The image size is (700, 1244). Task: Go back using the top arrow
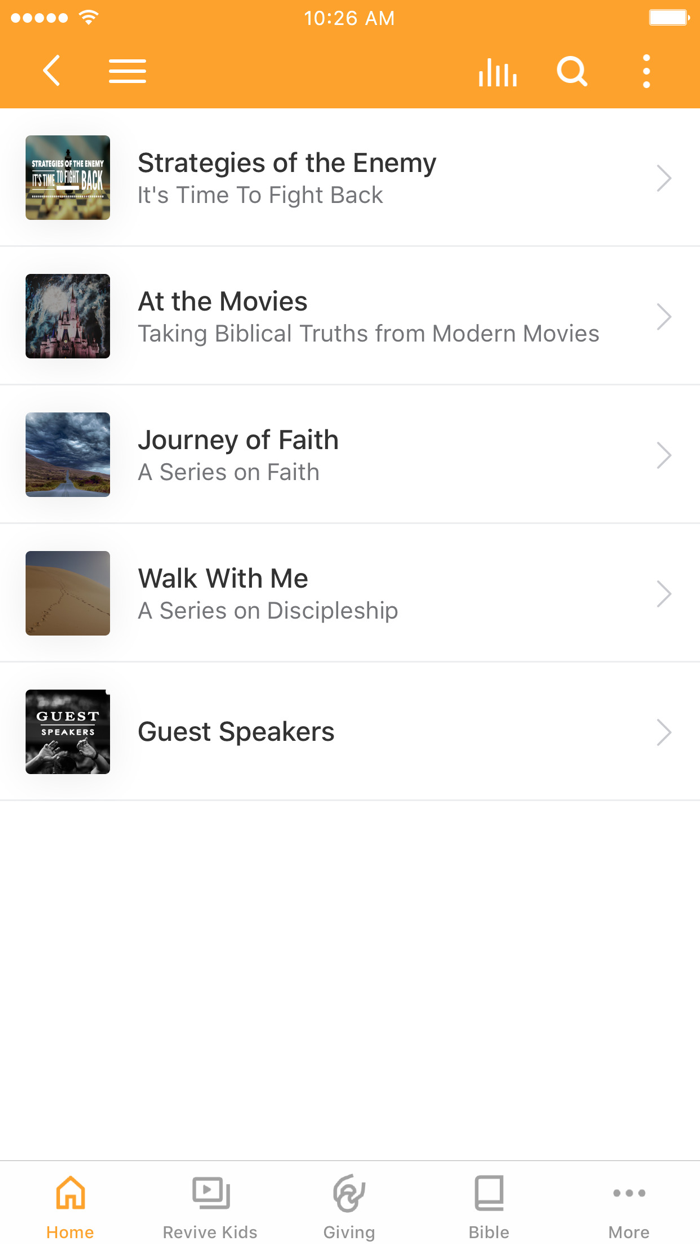point(52,71)
